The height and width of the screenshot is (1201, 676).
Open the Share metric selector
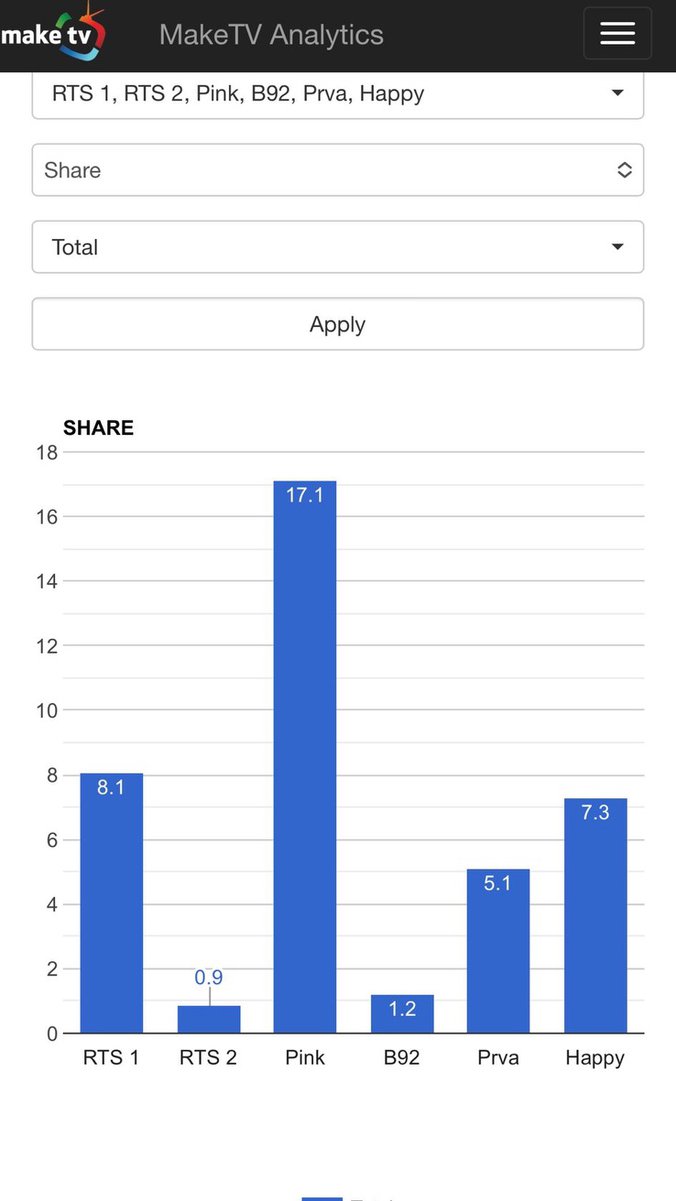click(338, 170)
